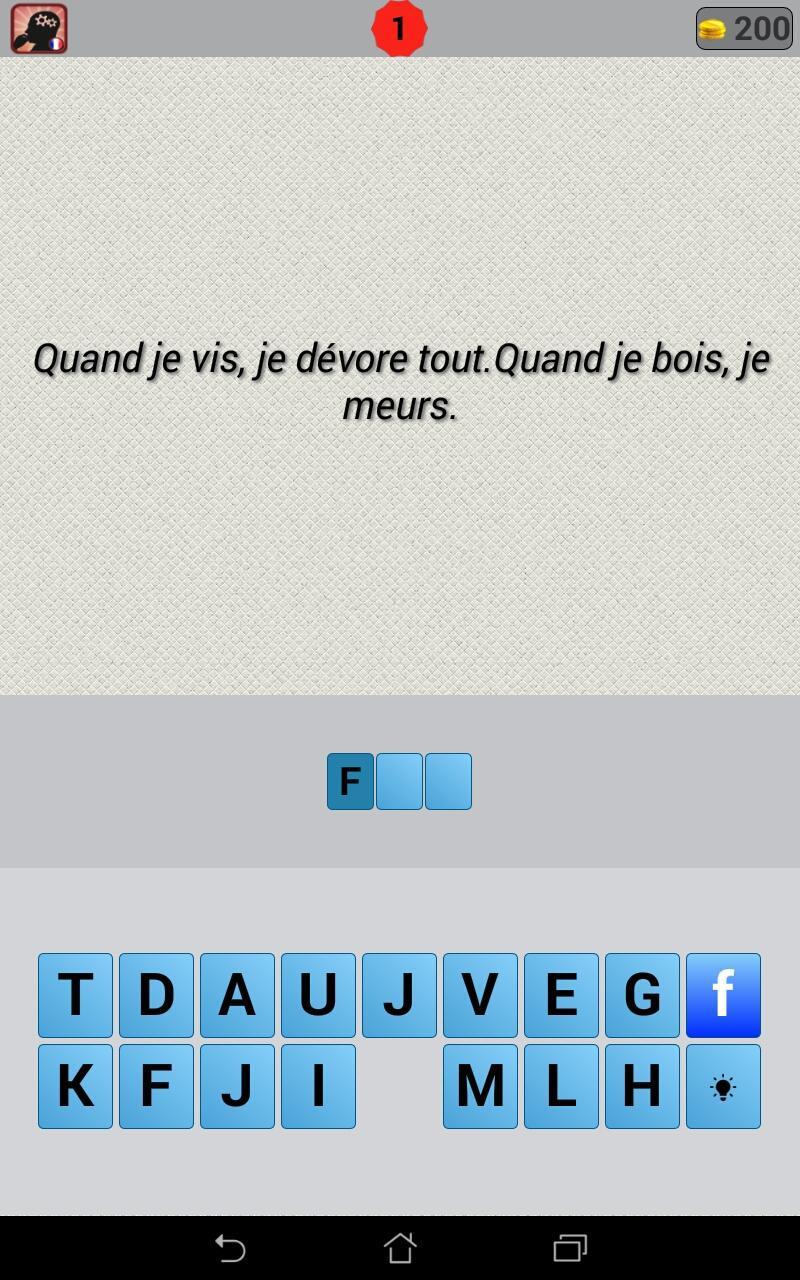Choose the letter A tile
Image resolution: width=800 pixels, height=1280 pixels.
coord(237,995)
